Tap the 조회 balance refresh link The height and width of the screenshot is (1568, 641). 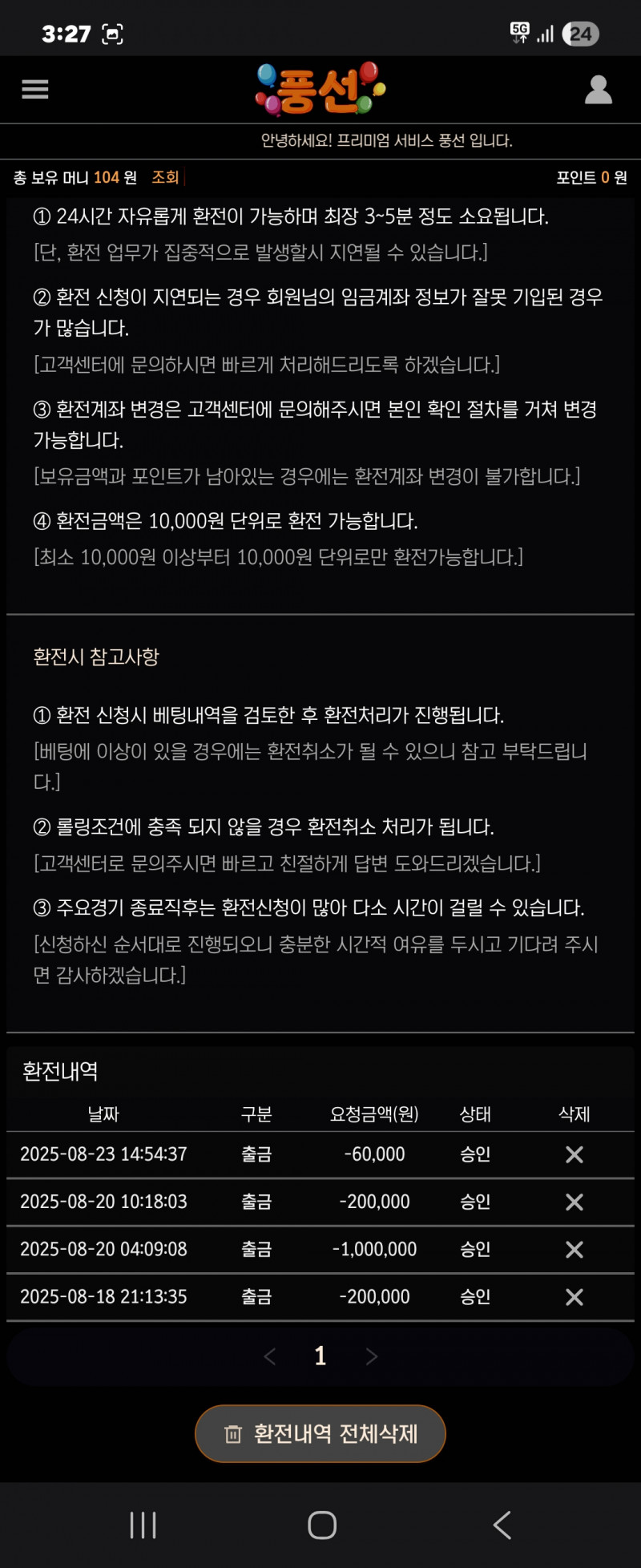(165, 177)
